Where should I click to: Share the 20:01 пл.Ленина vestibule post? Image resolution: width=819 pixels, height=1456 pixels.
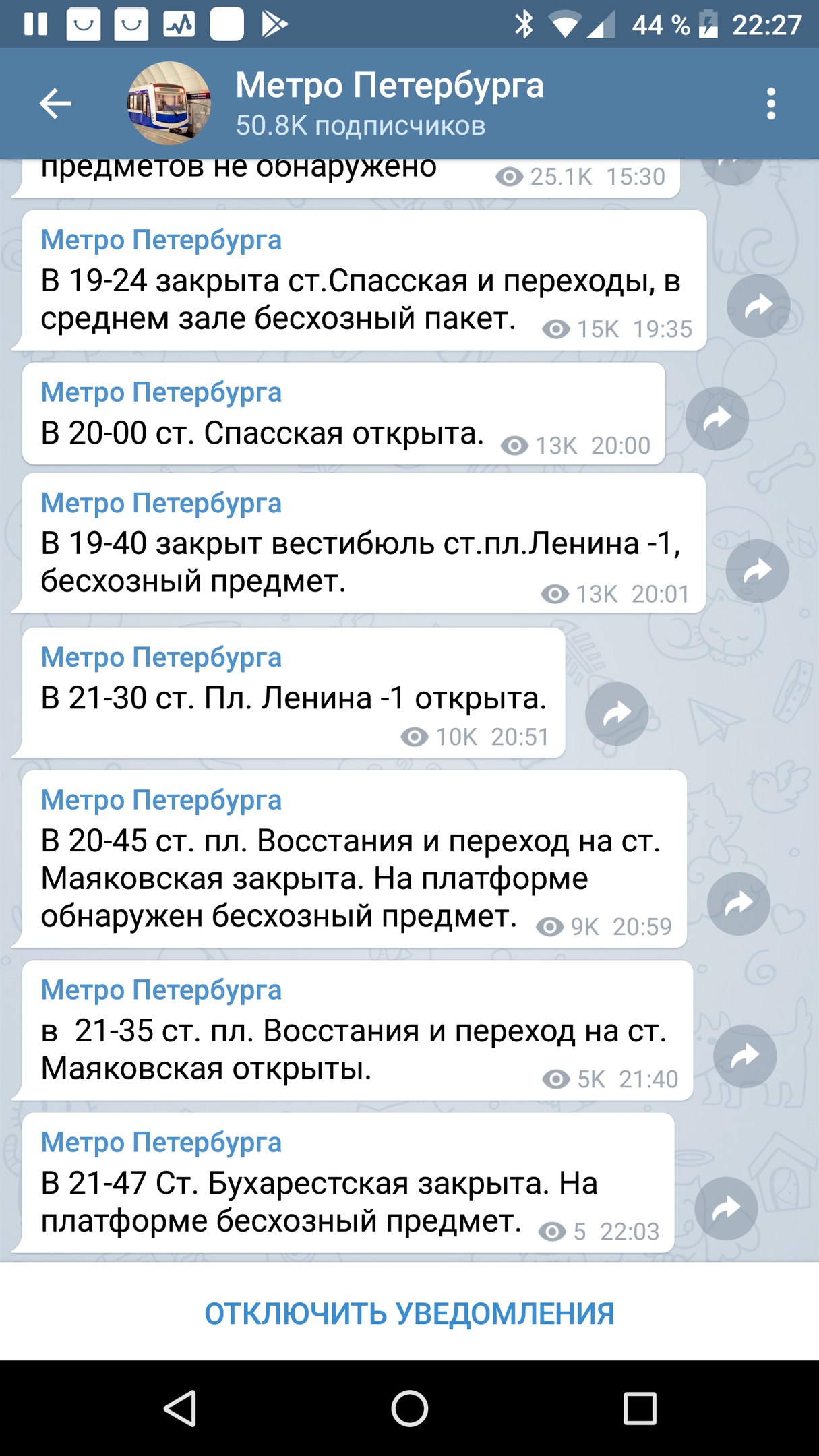point(758,571)
